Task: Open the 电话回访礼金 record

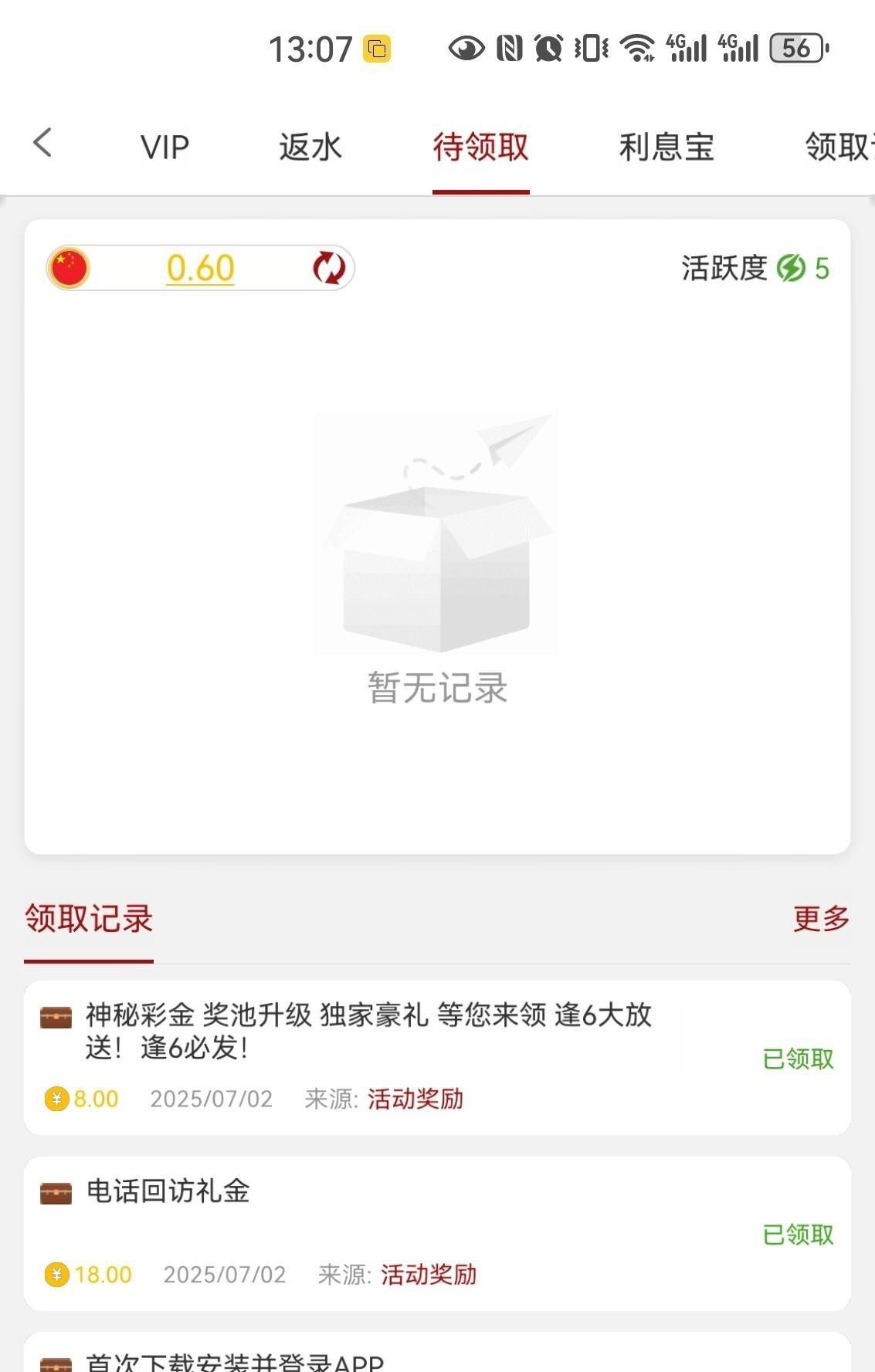Action: point(168,1191)
